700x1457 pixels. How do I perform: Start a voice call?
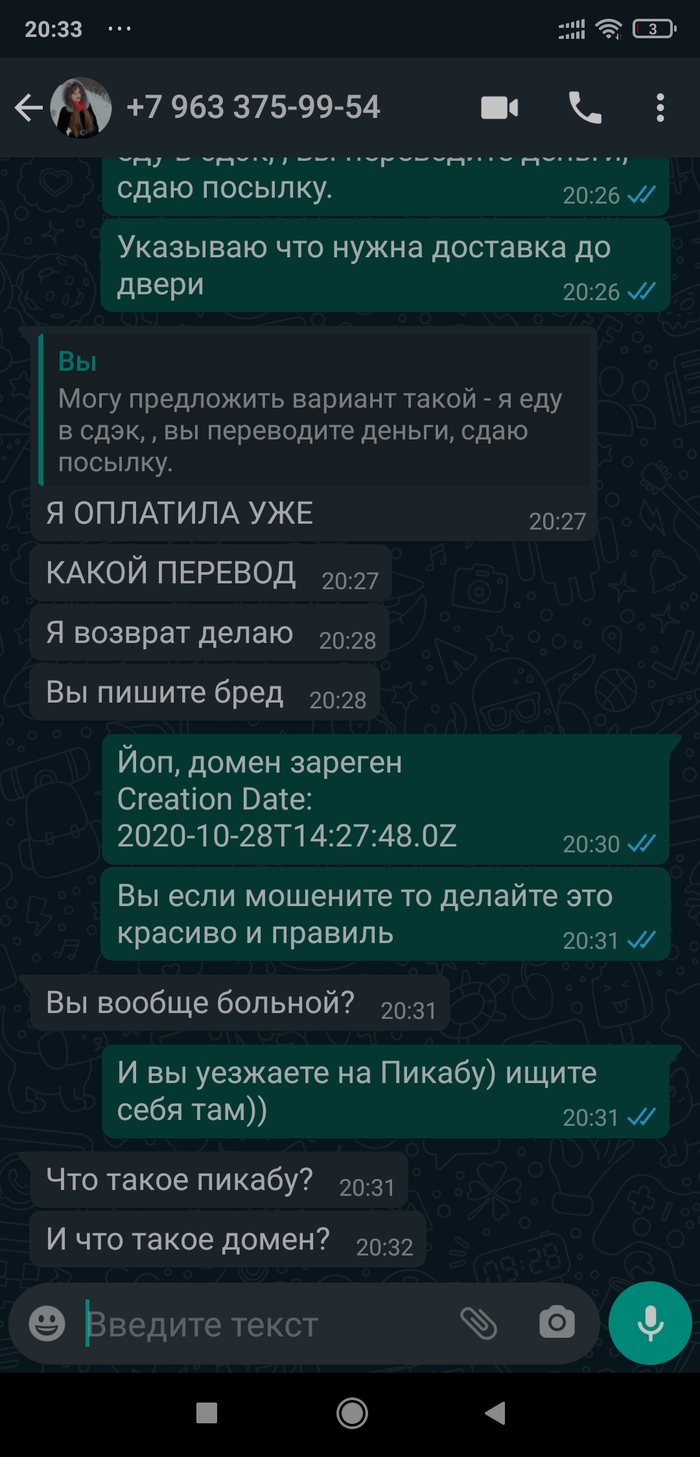pyautogui.click(x=585, y=108)
